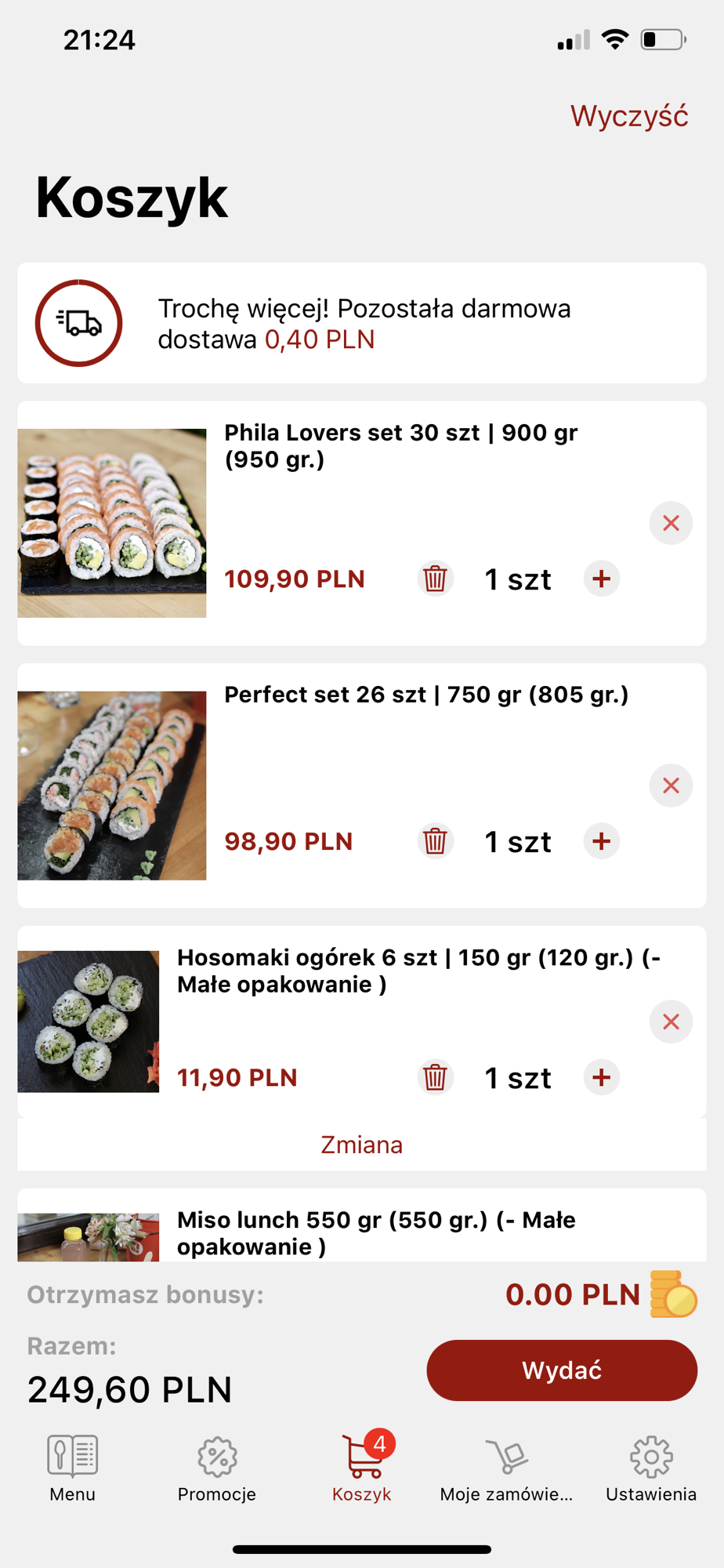724x1568 pixels.
Task: Tap the trash icon for Phila Lovers set
Action: [435, 579]
